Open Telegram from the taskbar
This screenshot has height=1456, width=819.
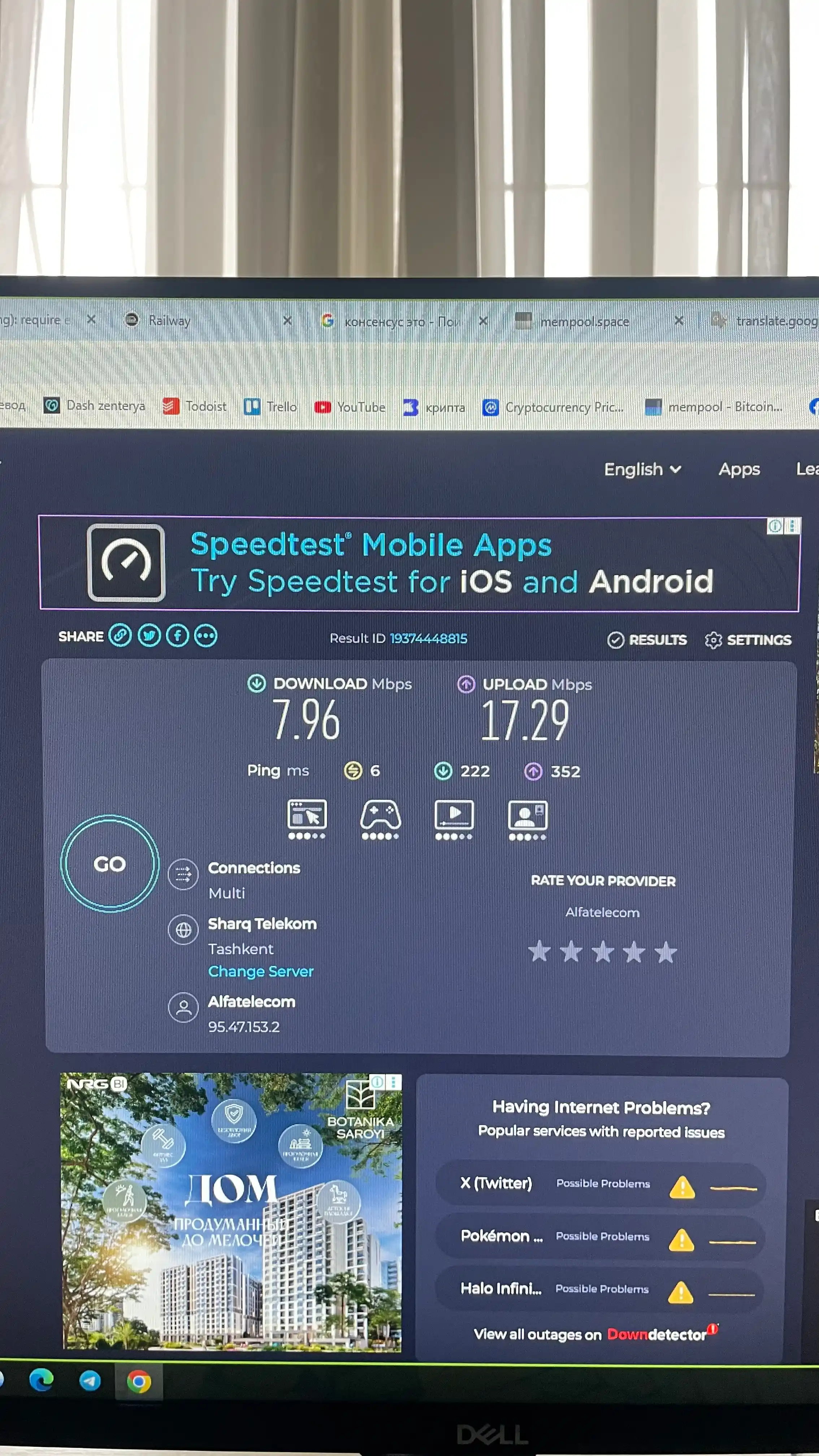[x=90, y=1381]
